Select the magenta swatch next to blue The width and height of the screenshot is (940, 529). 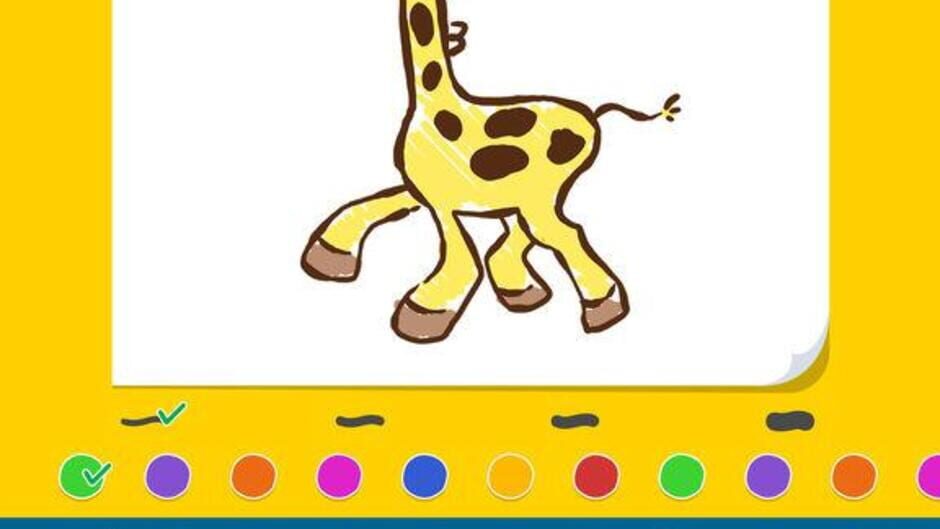[339, 476]
